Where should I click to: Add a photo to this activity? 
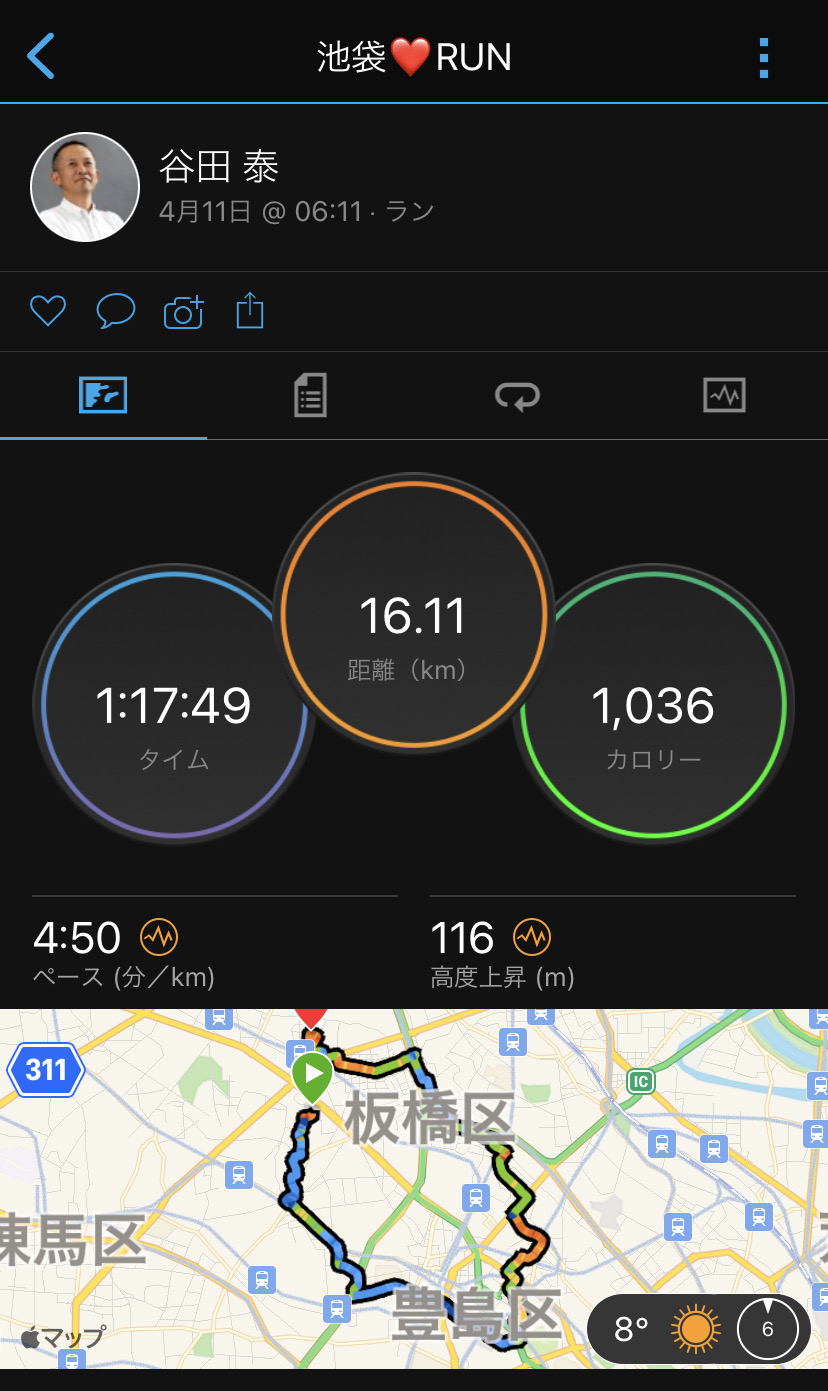tap(183, 312)
